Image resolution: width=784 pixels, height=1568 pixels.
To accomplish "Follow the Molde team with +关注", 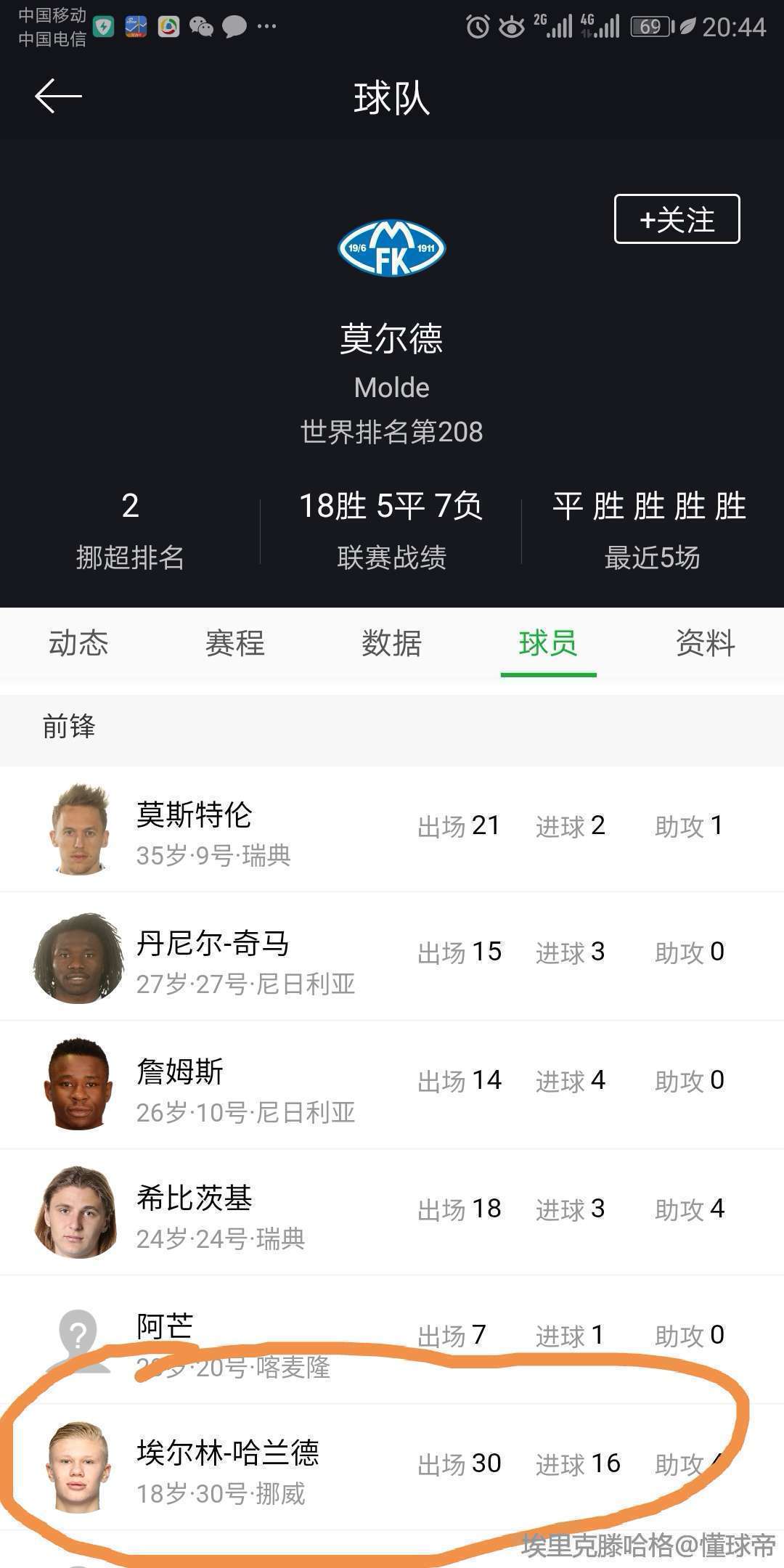I will (x=677, y=219).
